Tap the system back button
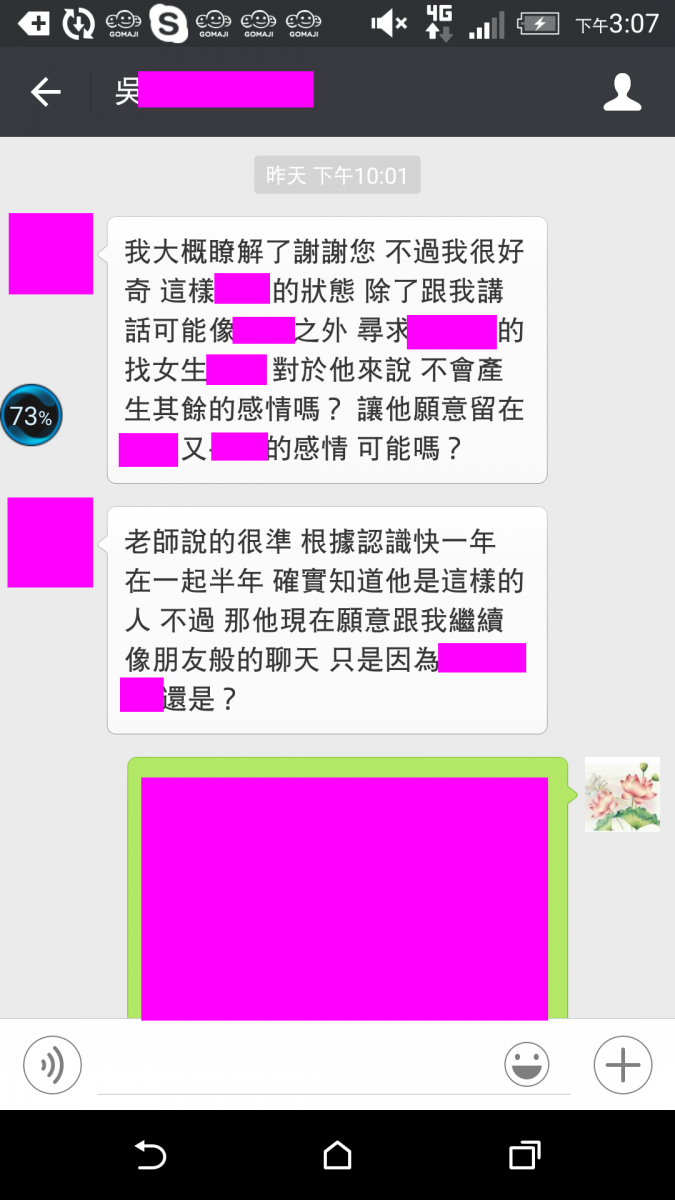 tap(150, 1156)
